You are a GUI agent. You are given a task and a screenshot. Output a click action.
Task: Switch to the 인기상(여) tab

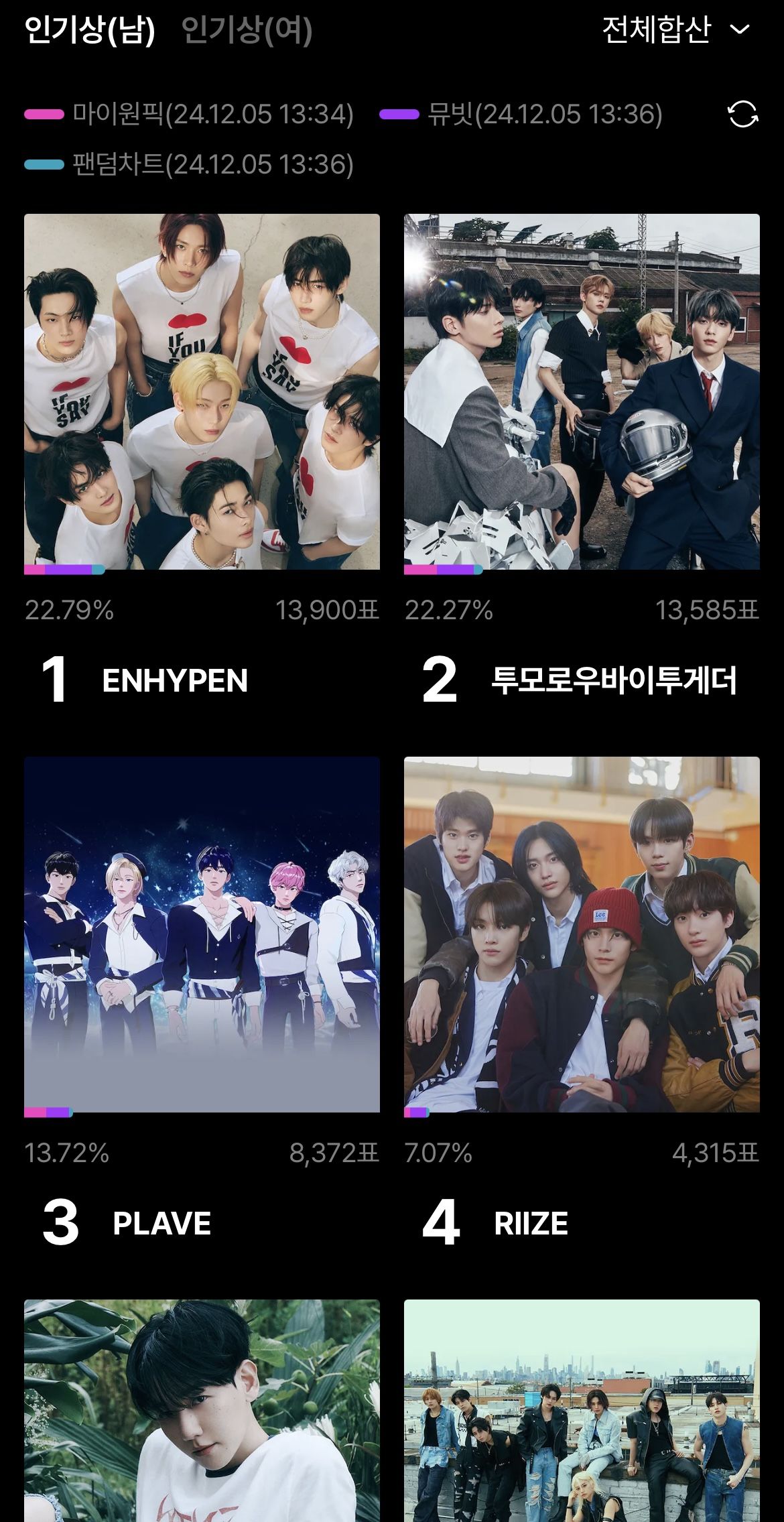(247, 30)
